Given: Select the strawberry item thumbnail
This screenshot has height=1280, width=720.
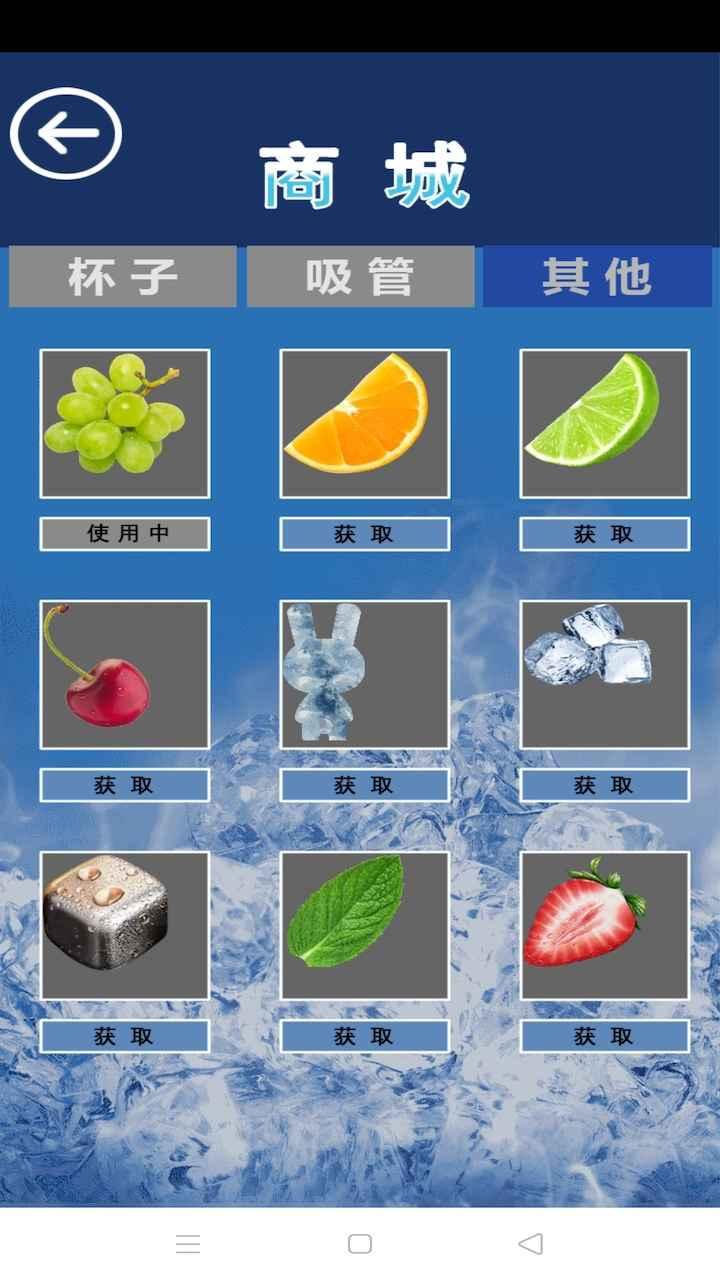Looking at the screenshot, I should (604, 926).
